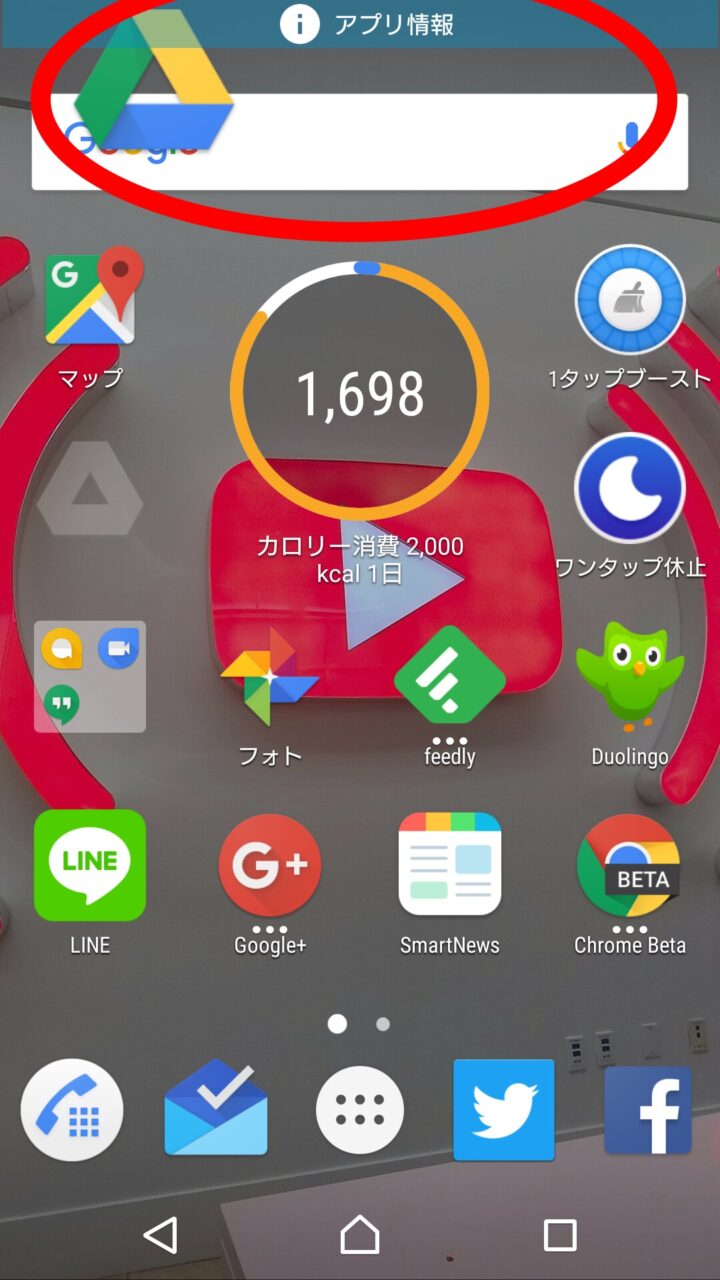Open the phone dialer
This screenshot has height=1280, width=720.
tap(72, 1110)
